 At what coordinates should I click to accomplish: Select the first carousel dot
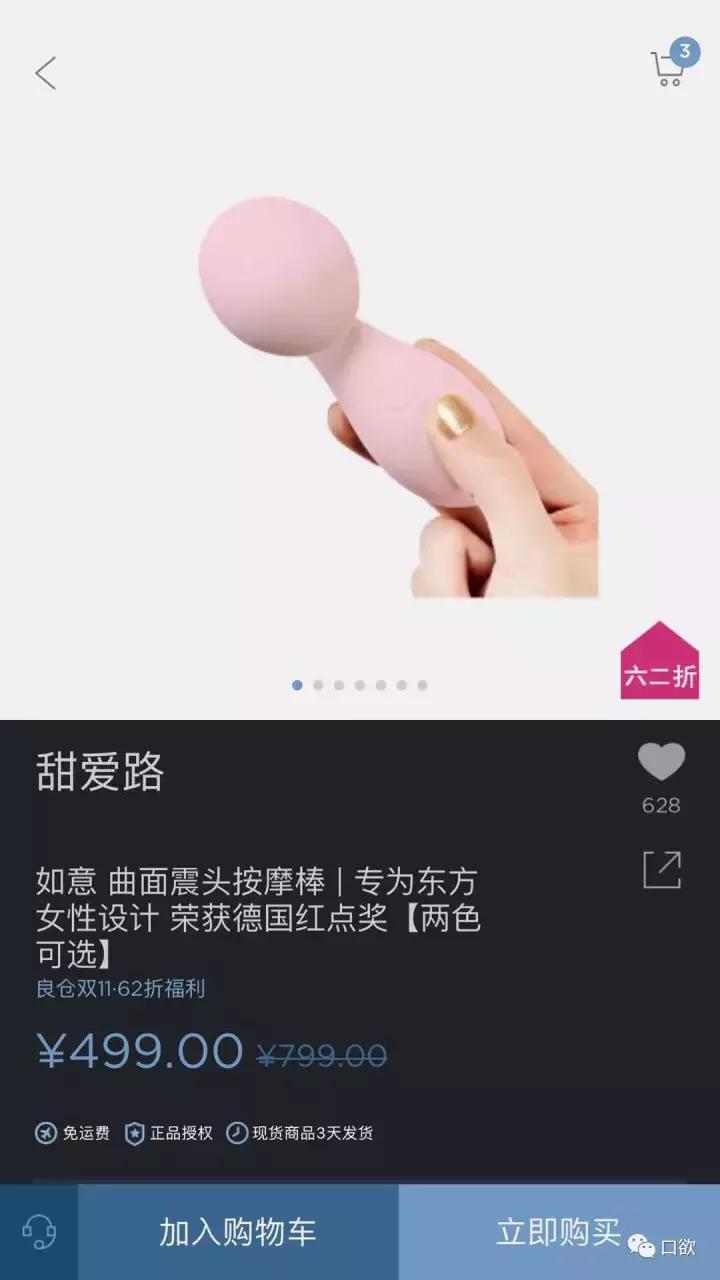296,686
